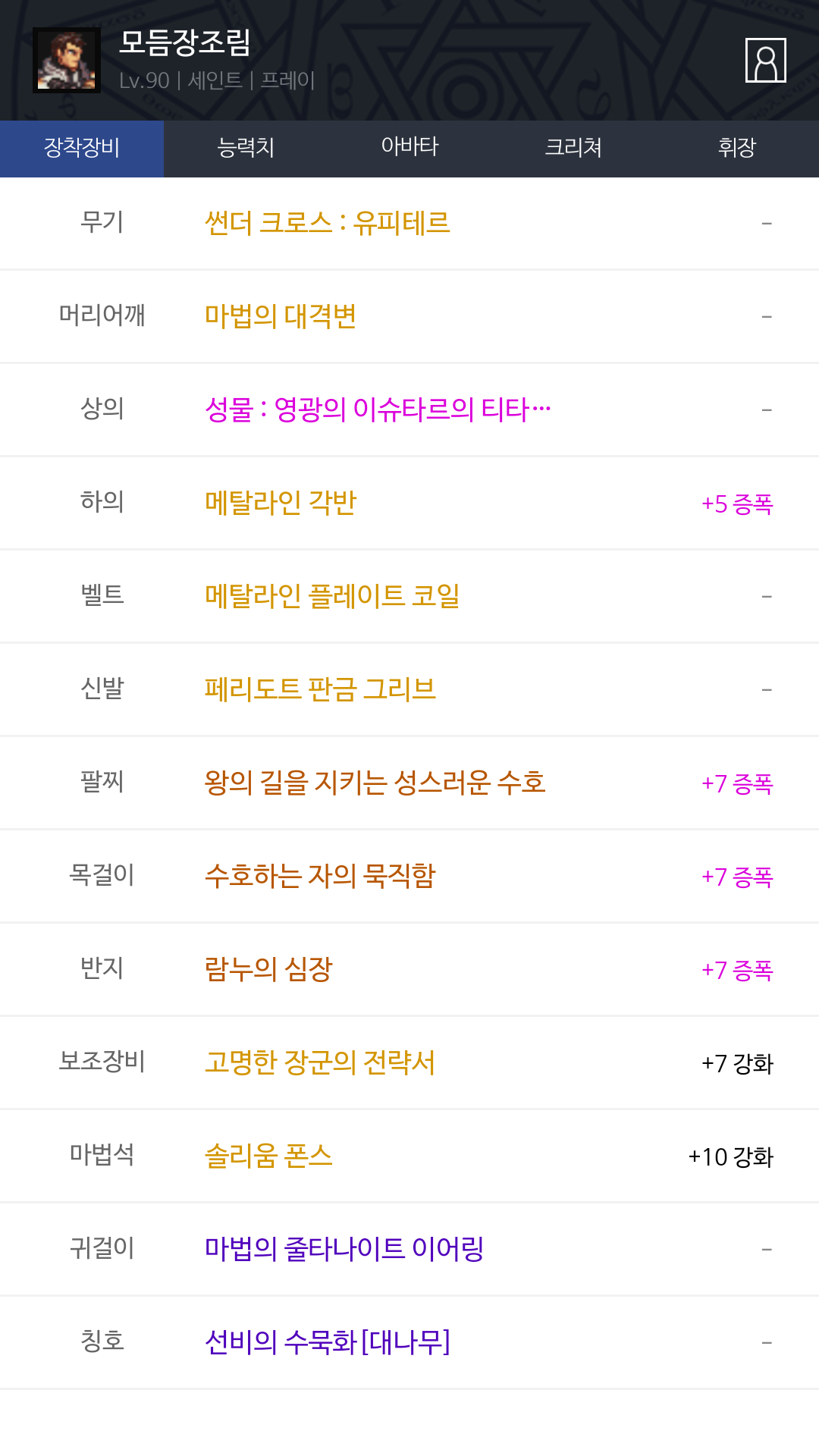
Task: Select the 장착장비 tab
Action: coord(82,149)
